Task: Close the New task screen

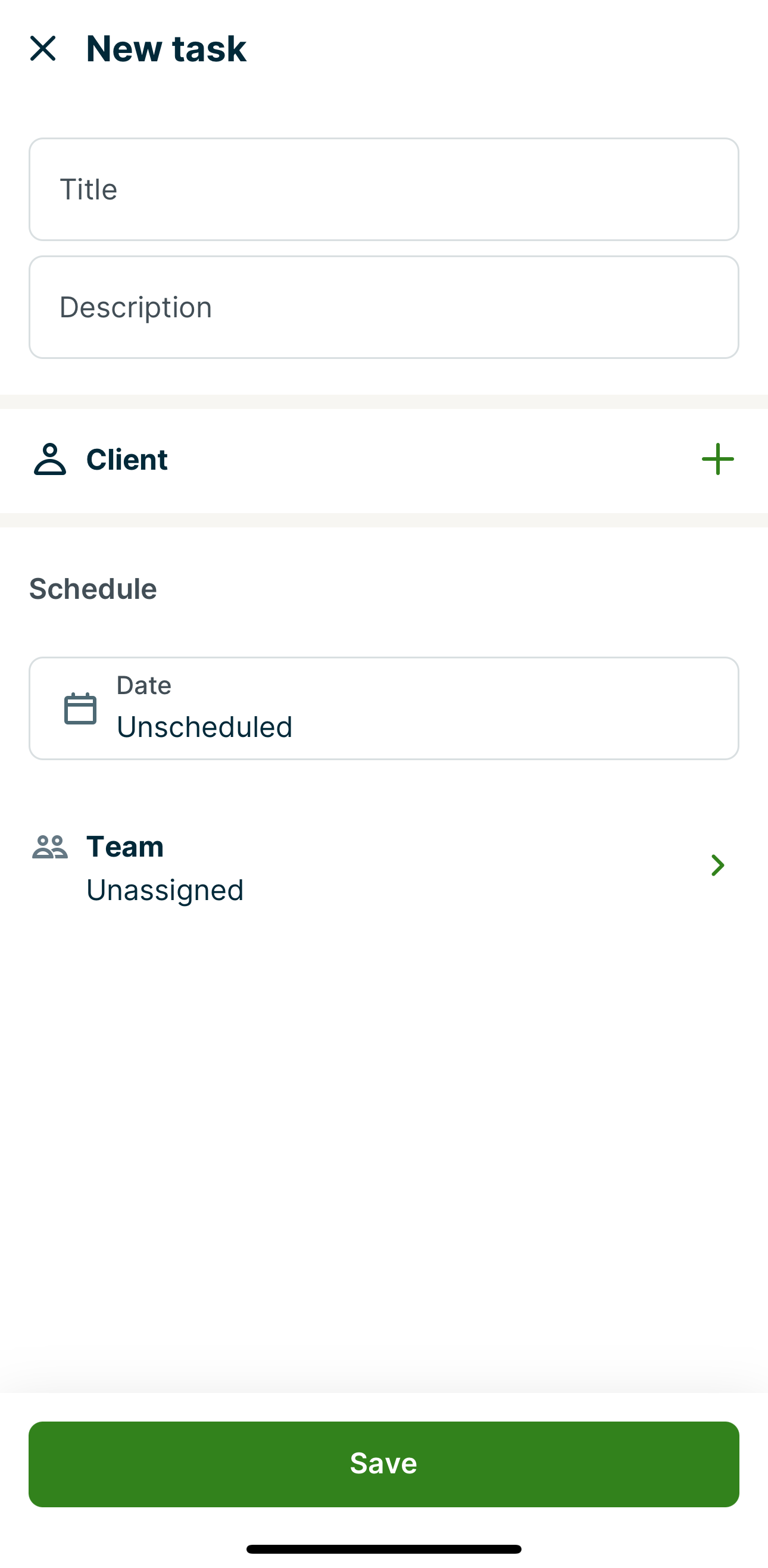Action: [x=43, y=48]
